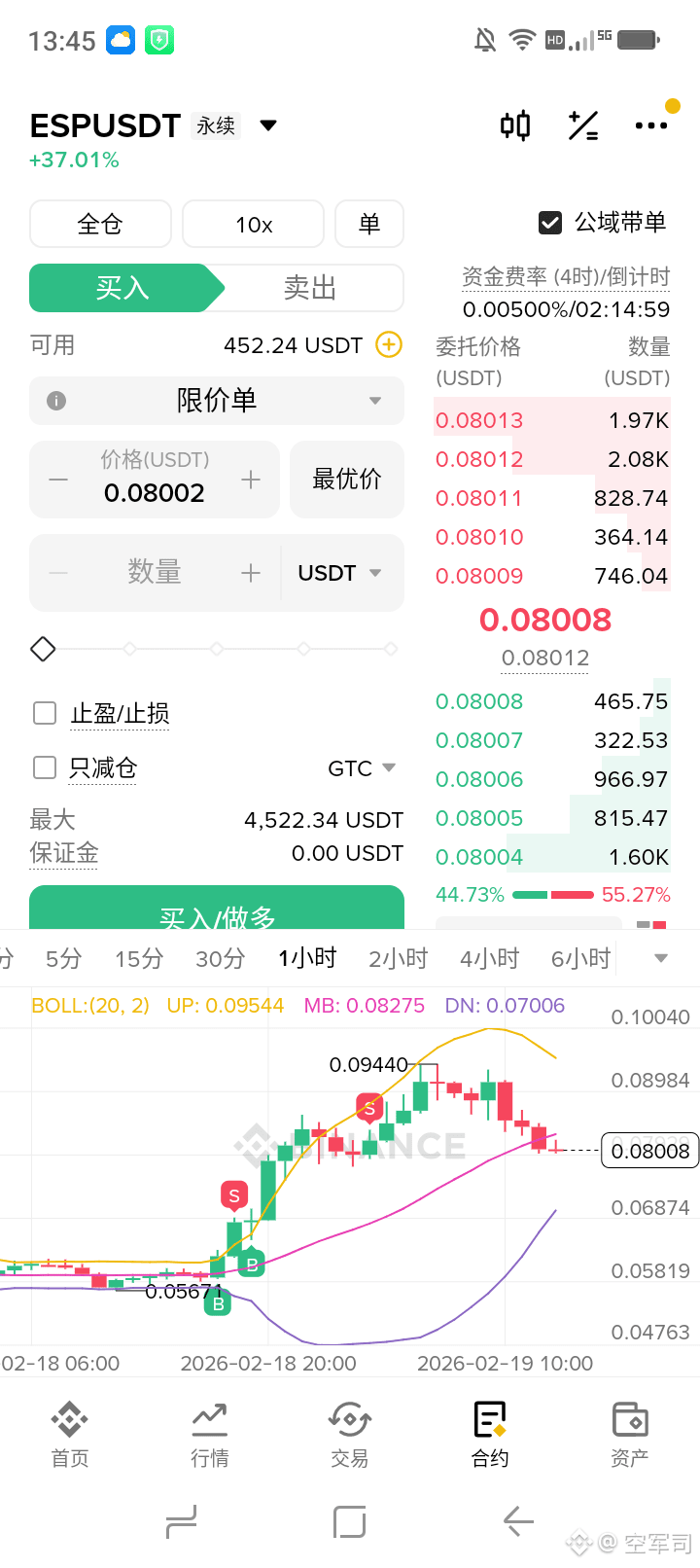The width and height of the screenshot is (700, 1568).
Task: Change the USDT quantity unit dropdown
Action: (x=339, y=573)
